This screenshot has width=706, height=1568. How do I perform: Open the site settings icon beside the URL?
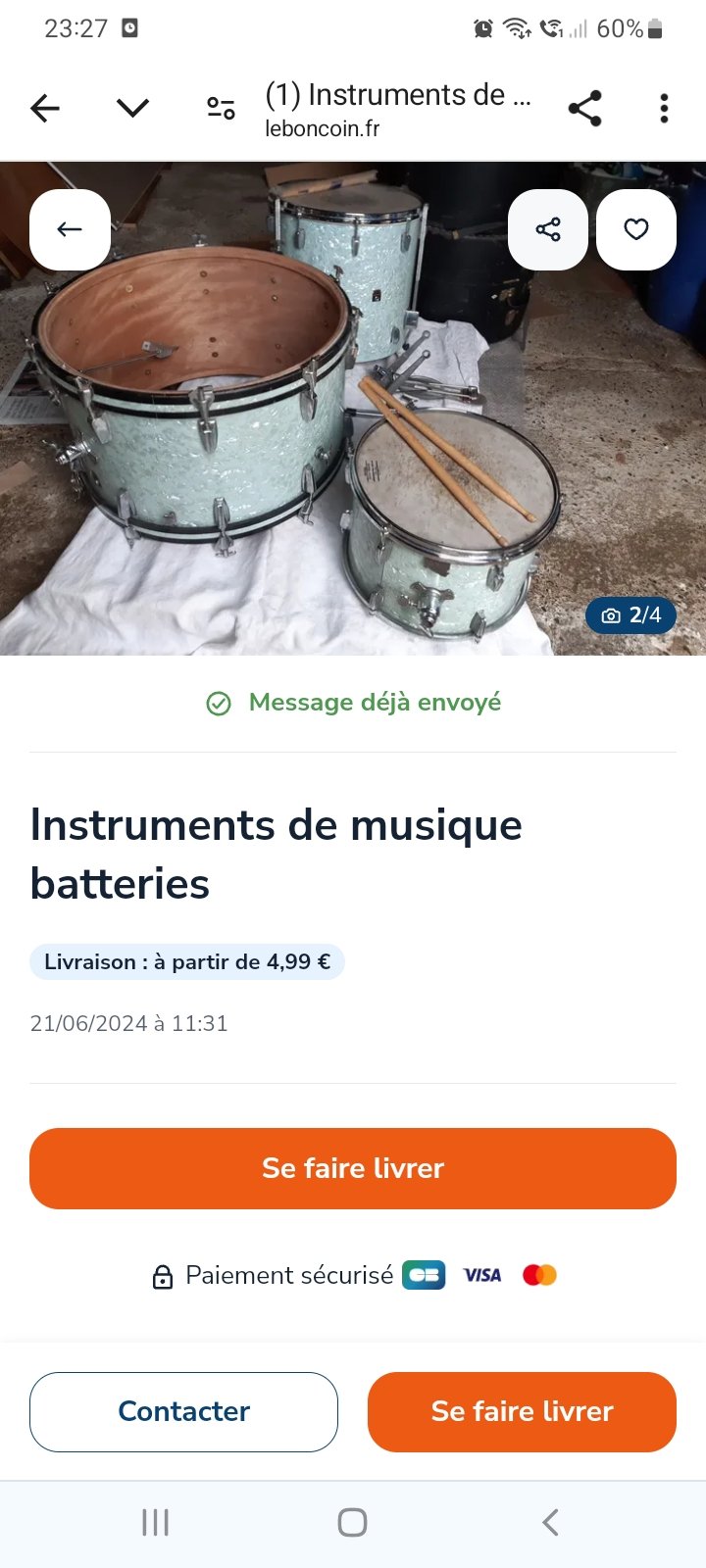(221, 108)
